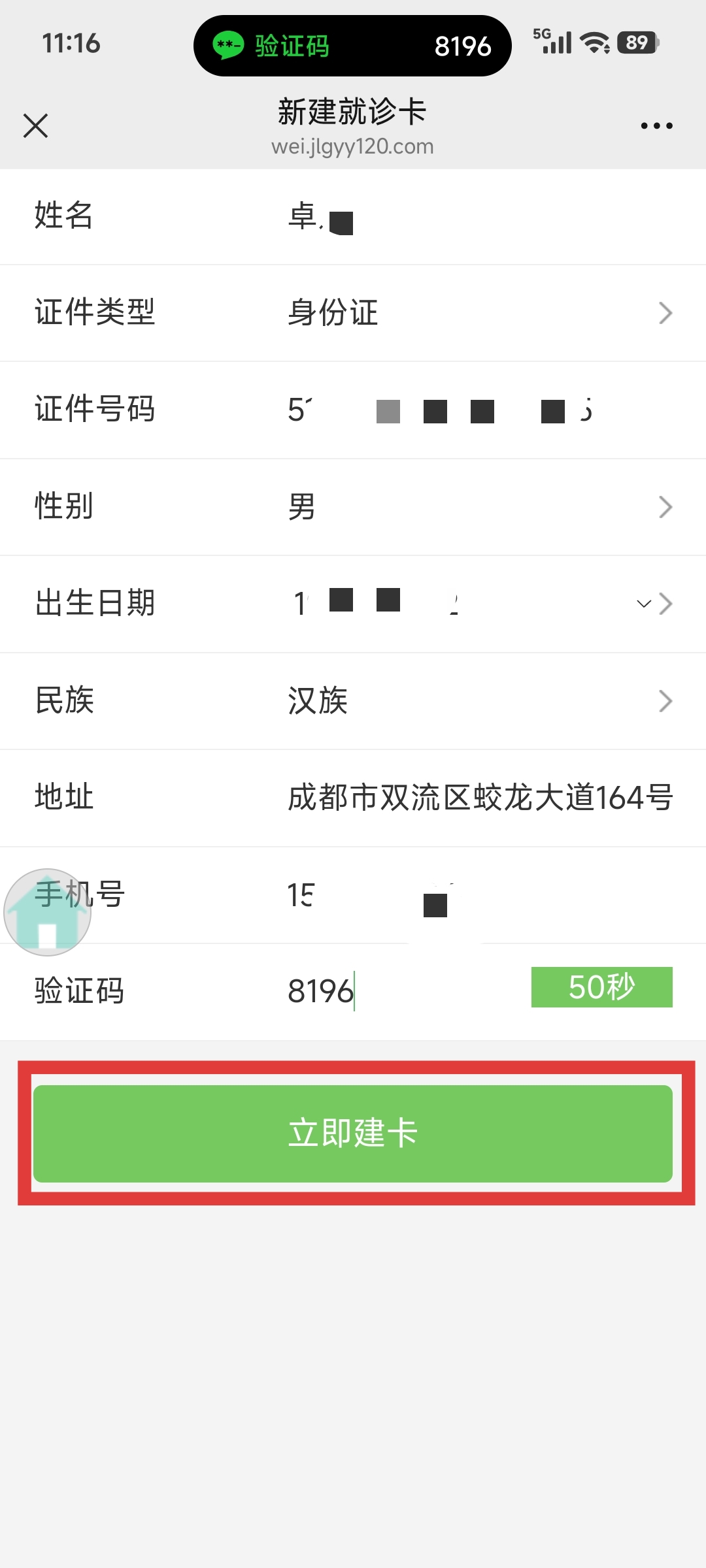
Task: Tap the floating home icon
Action: point(47,912)
